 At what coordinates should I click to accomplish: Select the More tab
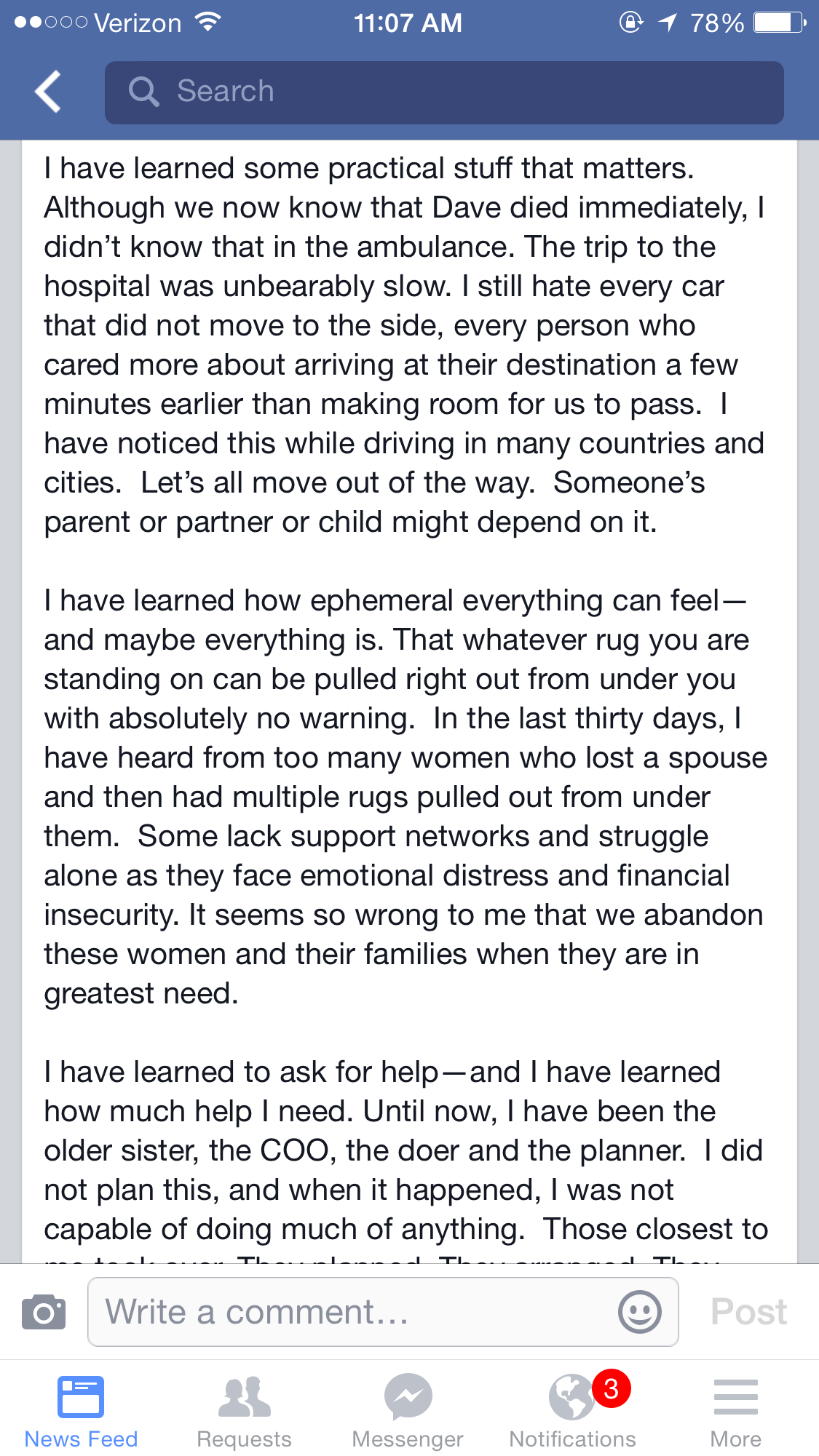[x=735, y=1412]
